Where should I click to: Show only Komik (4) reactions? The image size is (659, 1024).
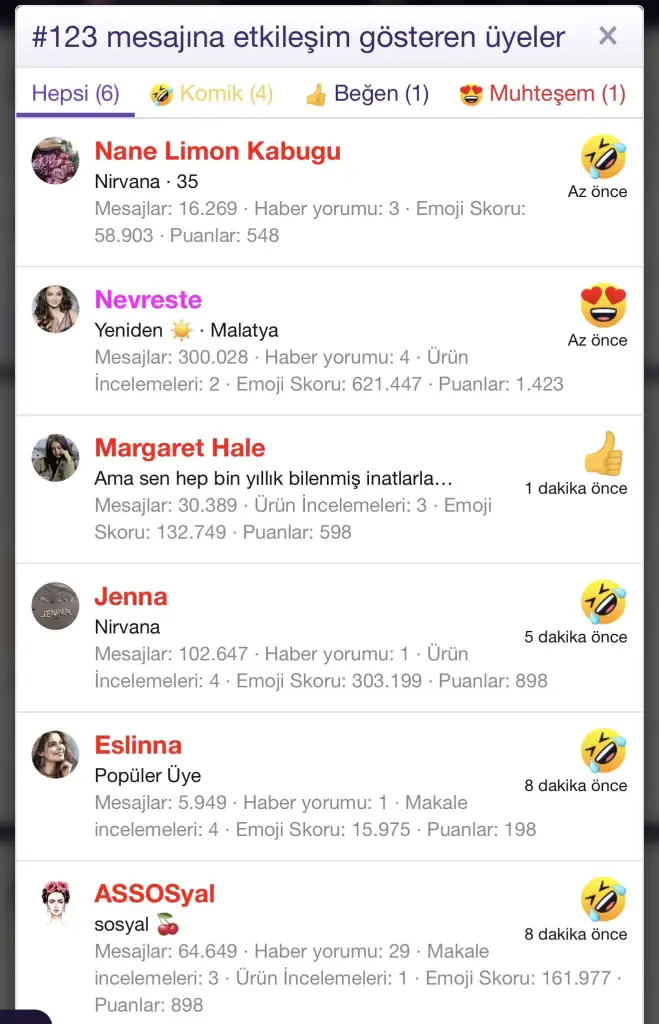[x=211, y=94]
